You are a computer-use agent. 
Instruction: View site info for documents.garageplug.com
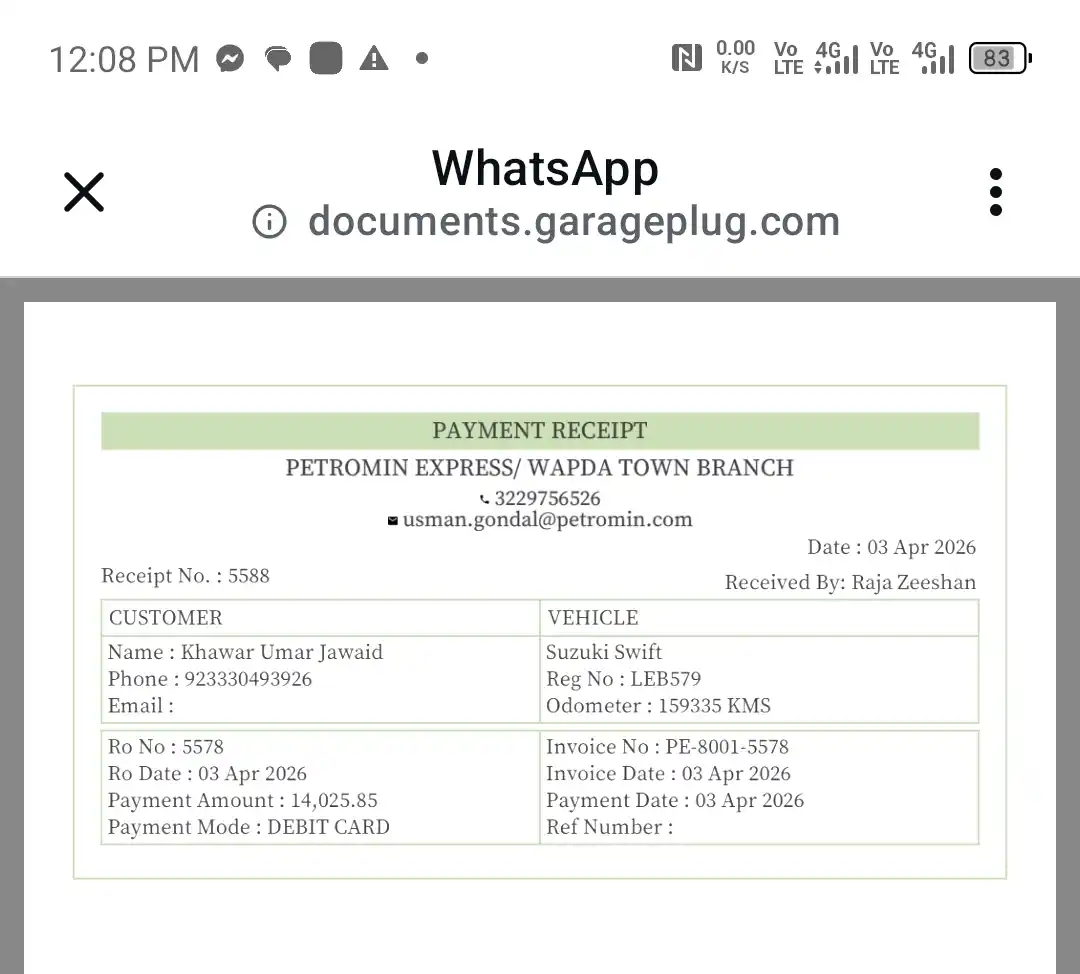pos(269,221)
